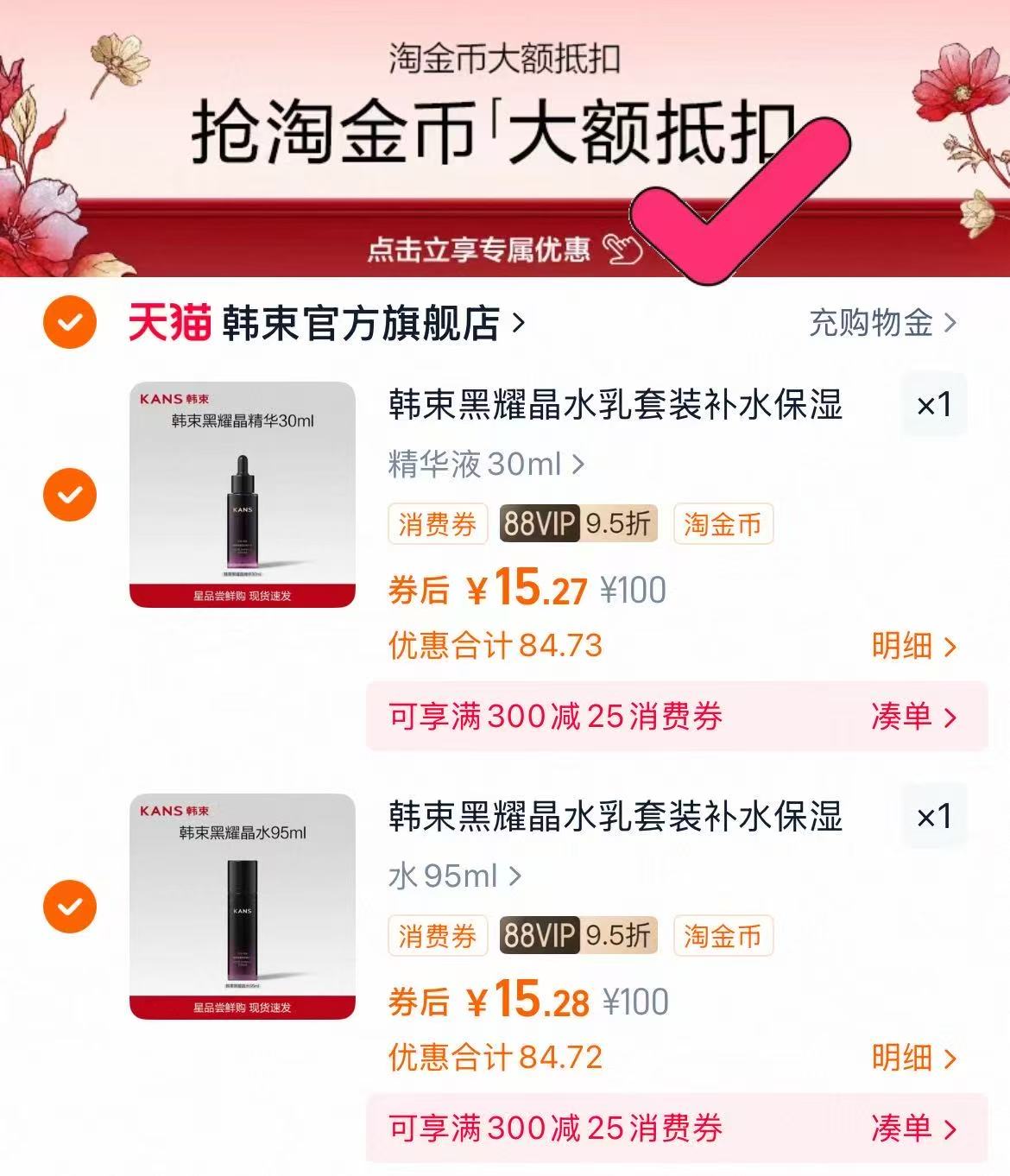
Task: Click the 淘金币 badge on the second product
Action: pos(722,935)
